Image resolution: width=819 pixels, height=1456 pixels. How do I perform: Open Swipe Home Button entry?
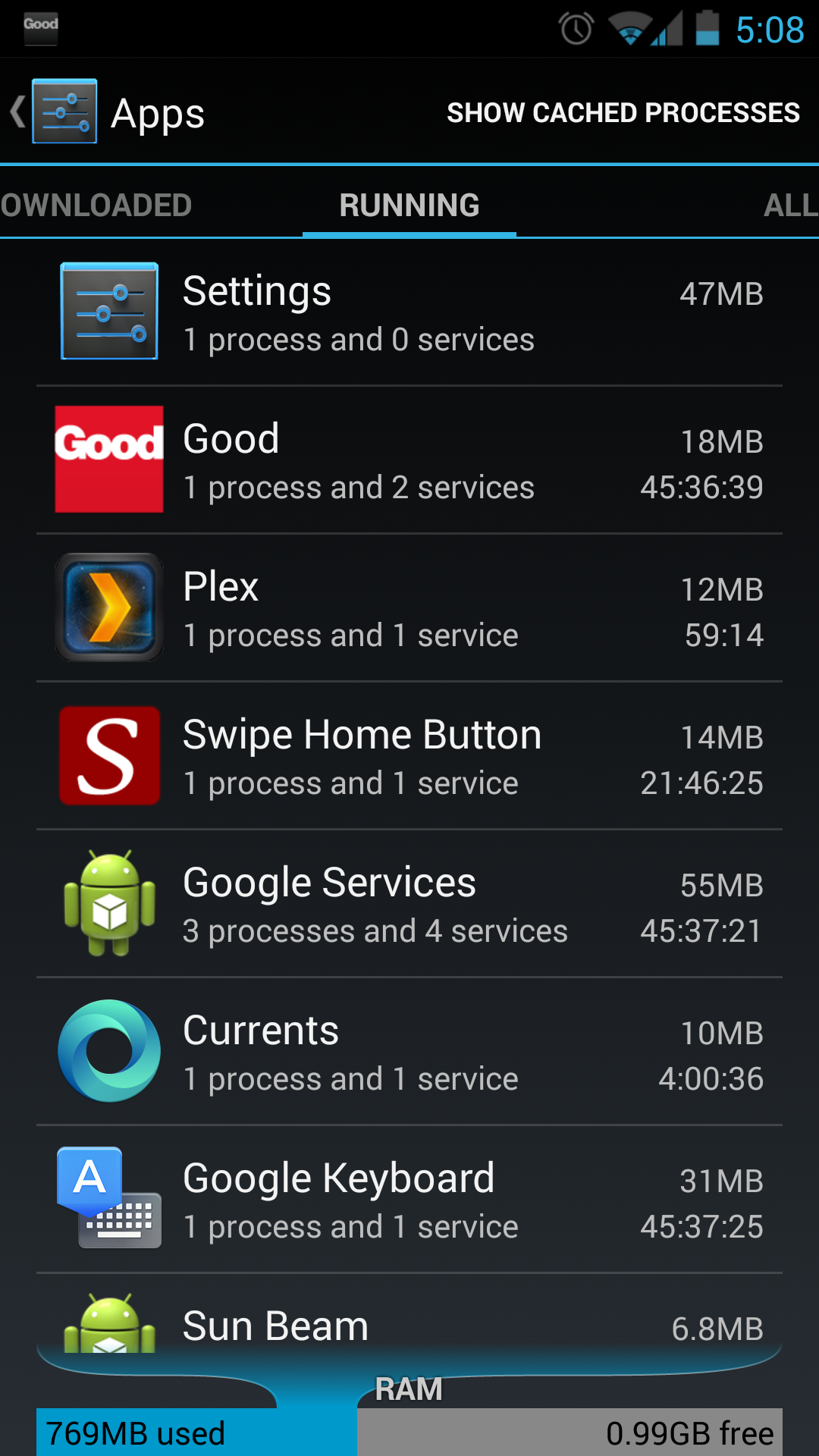click(409, 756)
